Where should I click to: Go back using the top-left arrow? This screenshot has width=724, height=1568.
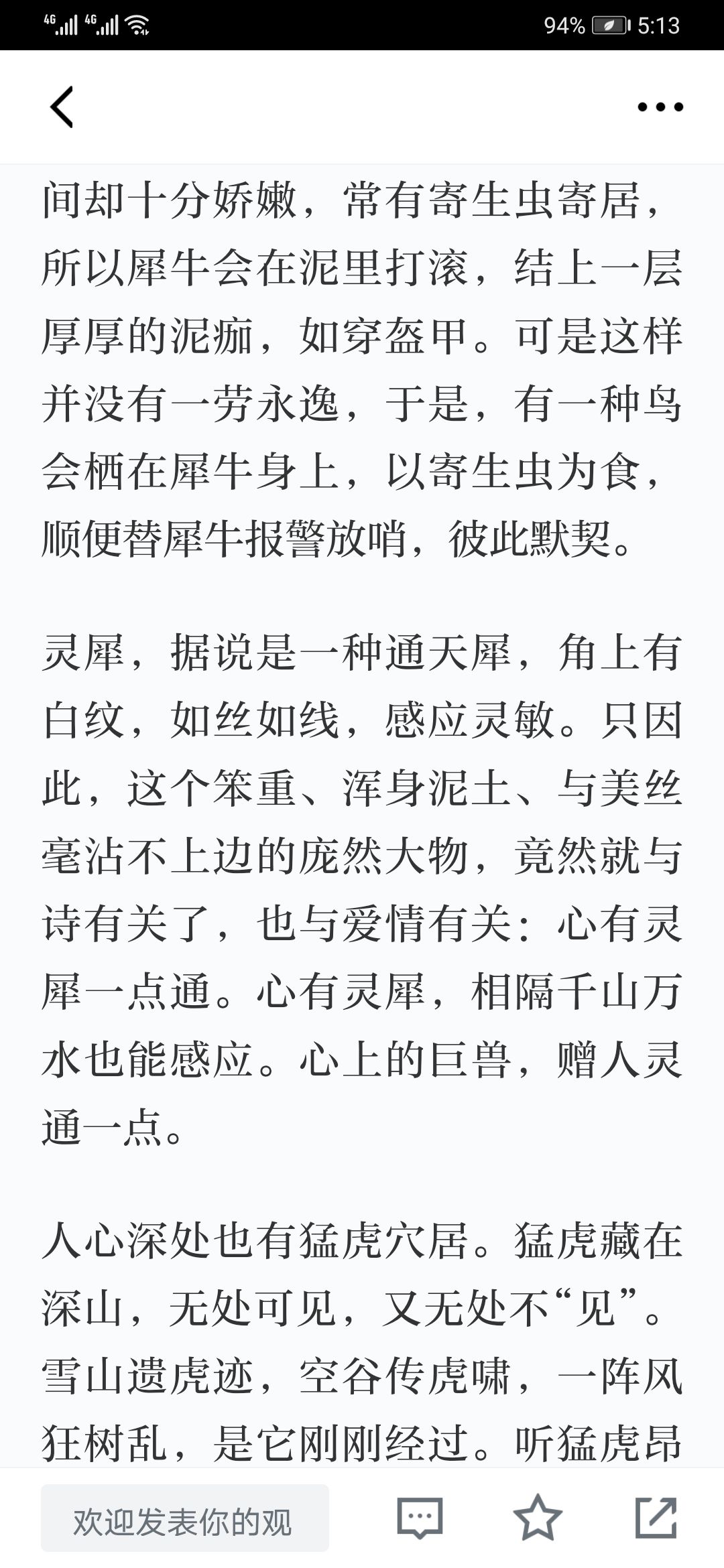(62, 107)
